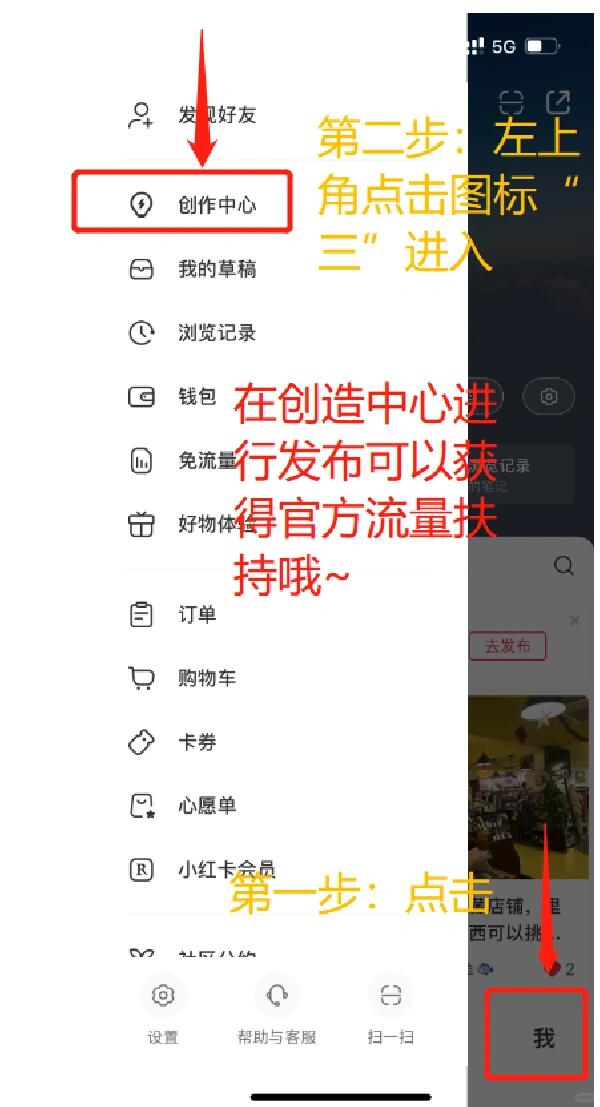Open the search magnifier icon
This screenshot has height=1107, width=600.
coord(564,567)
